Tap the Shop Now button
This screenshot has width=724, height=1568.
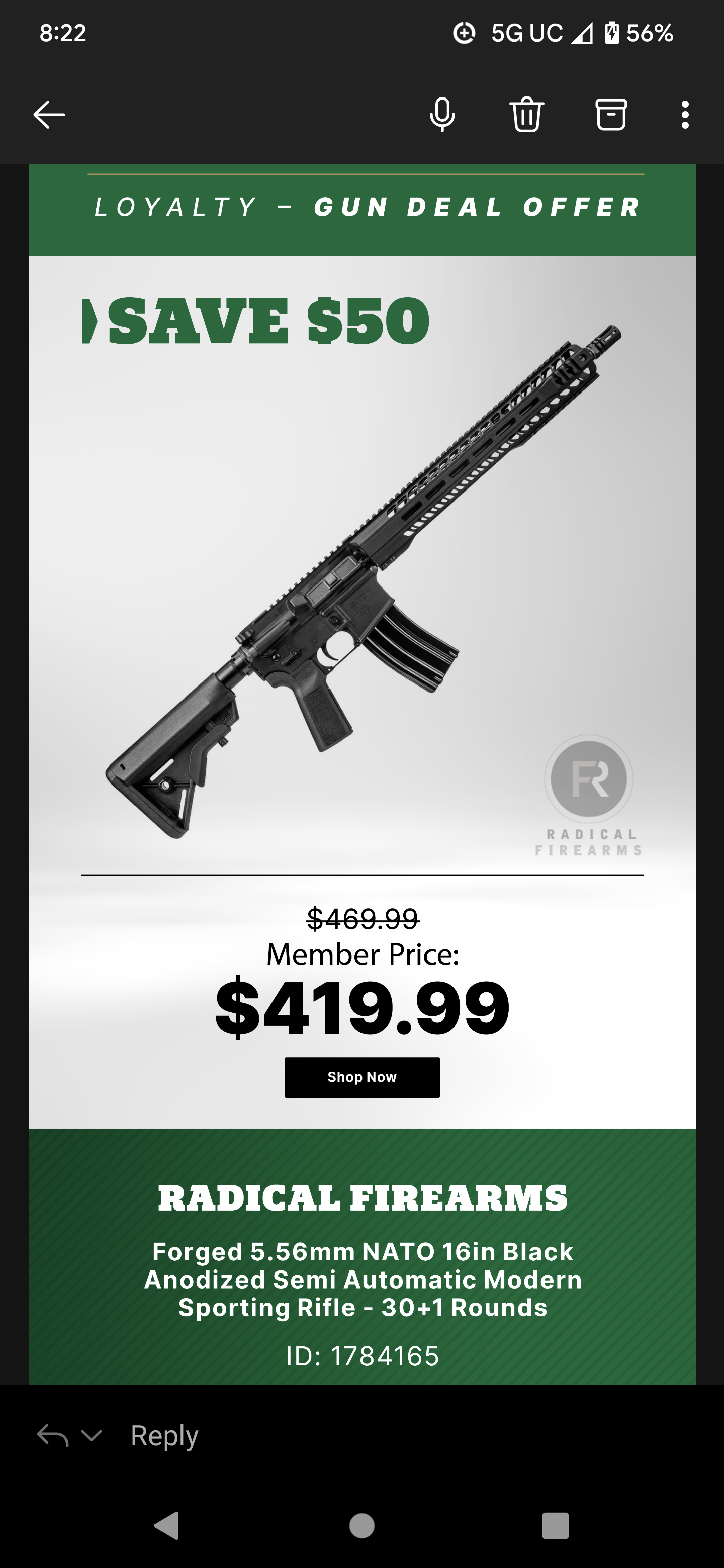click(361, 1077)
